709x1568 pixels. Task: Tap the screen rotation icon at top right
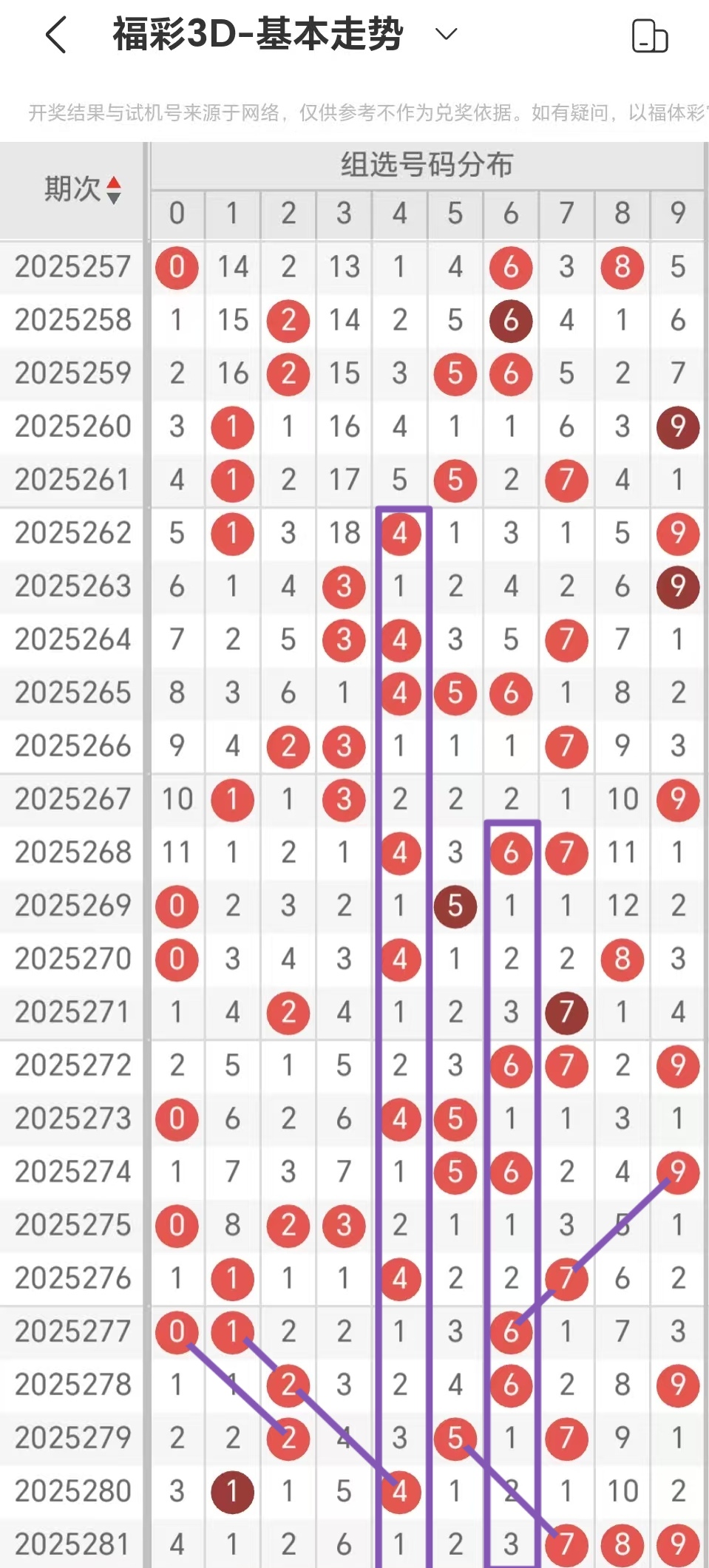650,35
